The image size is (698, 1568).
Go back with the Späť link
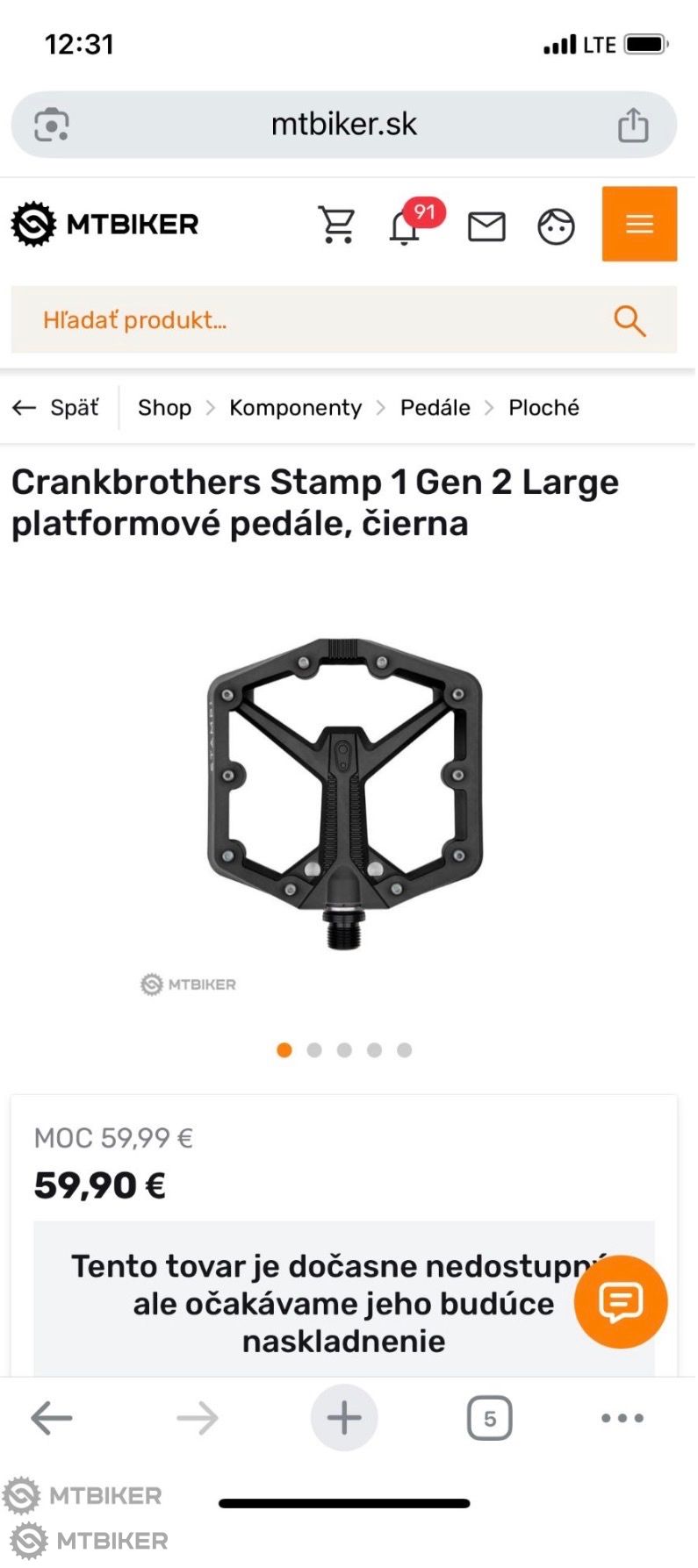click(56, 407)
